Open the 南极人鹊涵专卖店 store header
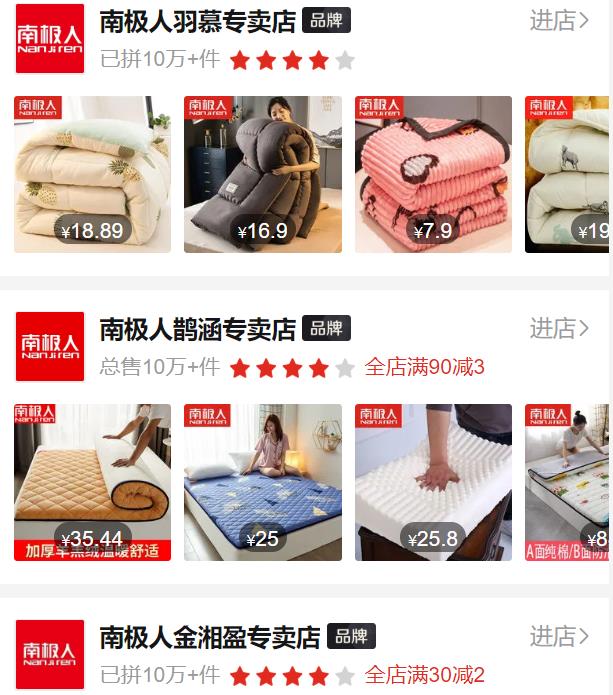 tap(198, 328)
